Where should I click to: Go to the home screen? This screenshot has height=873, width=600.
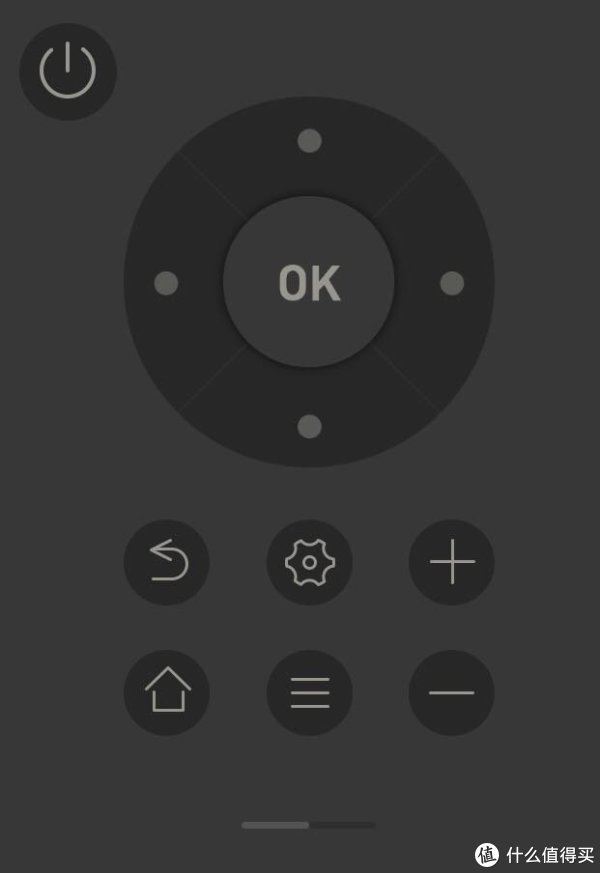[167, 692]
